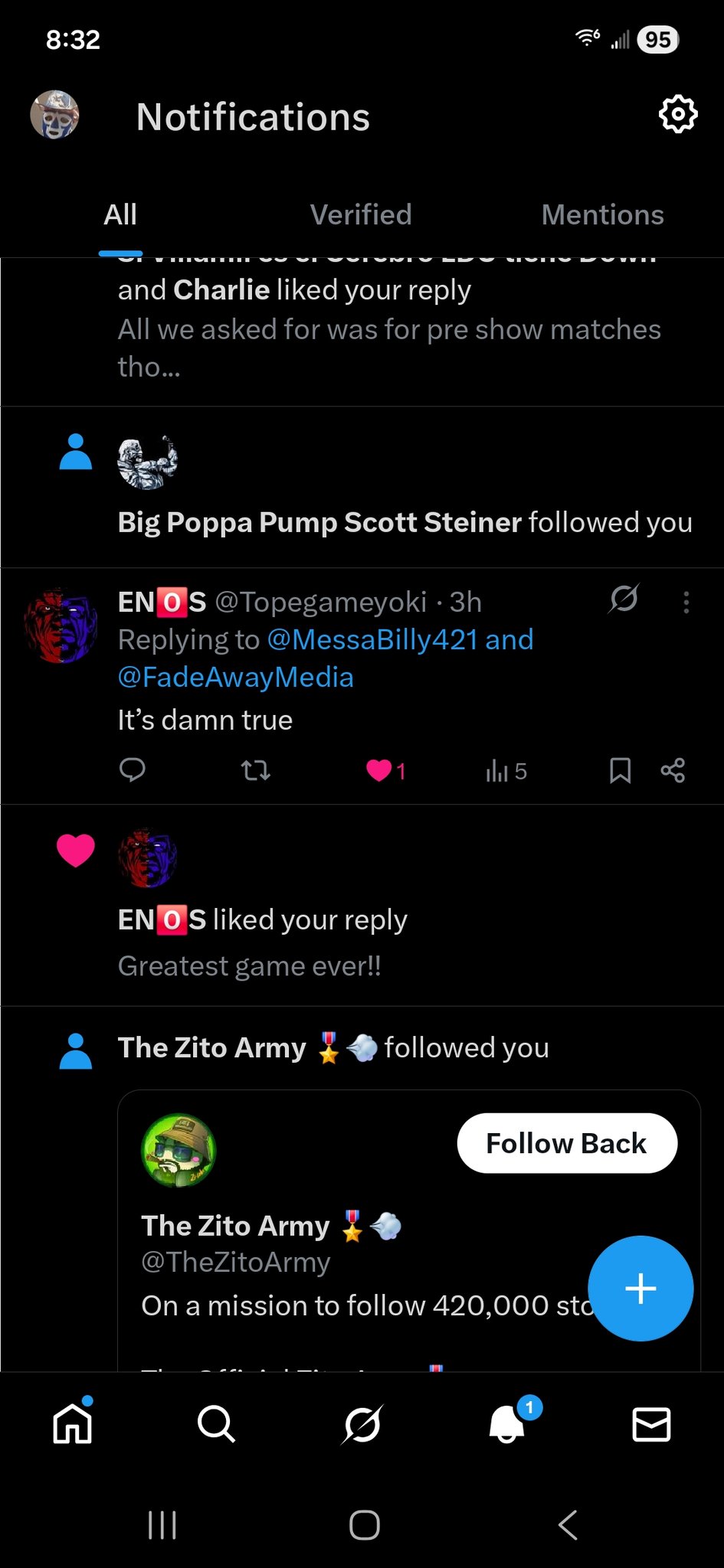Open the Search tab
The height and width of the screenshot is (1568, 724).
click(216, 1425)
